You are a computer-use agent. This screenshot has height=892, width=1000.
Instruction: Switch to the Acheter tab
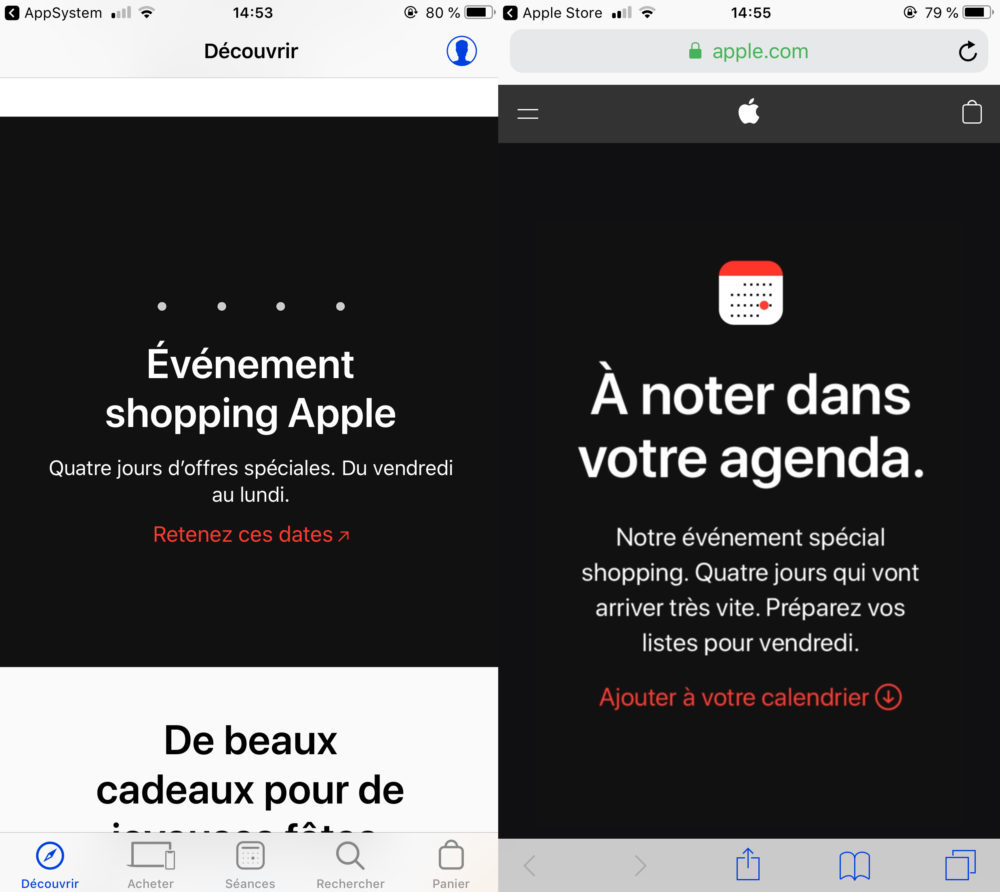pos(151,864)
